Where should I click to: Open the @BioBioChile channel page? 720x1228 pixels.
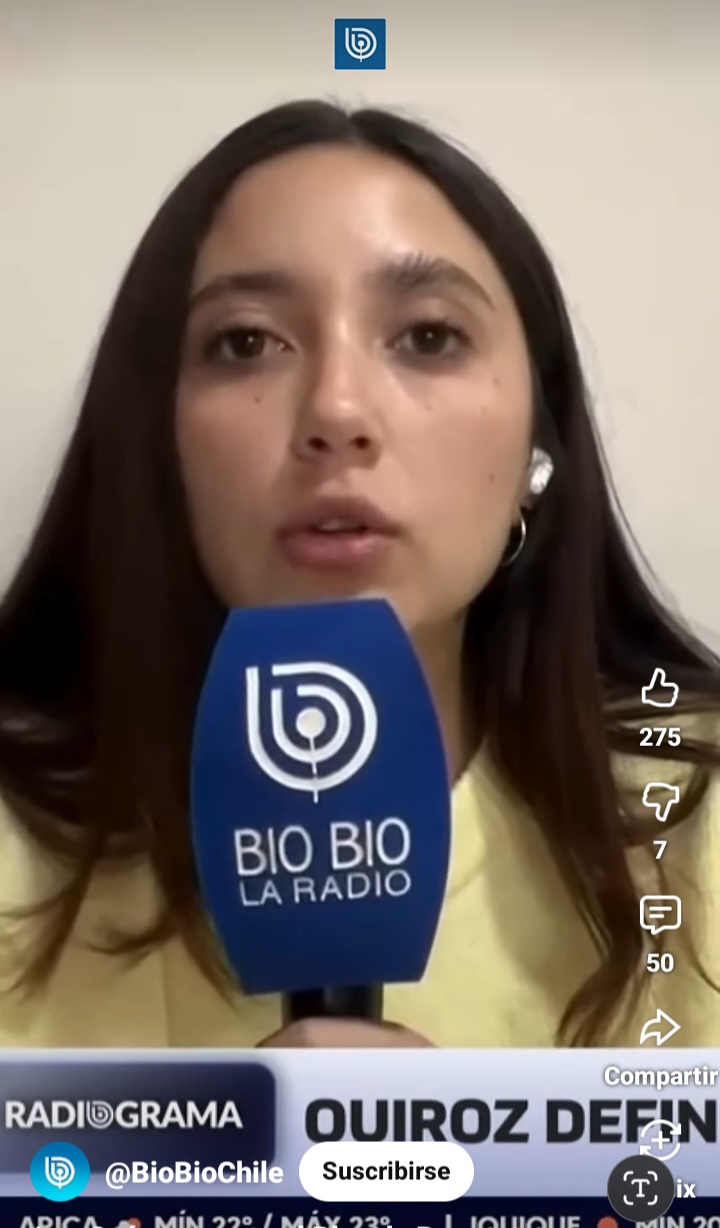click(194, 1173)
